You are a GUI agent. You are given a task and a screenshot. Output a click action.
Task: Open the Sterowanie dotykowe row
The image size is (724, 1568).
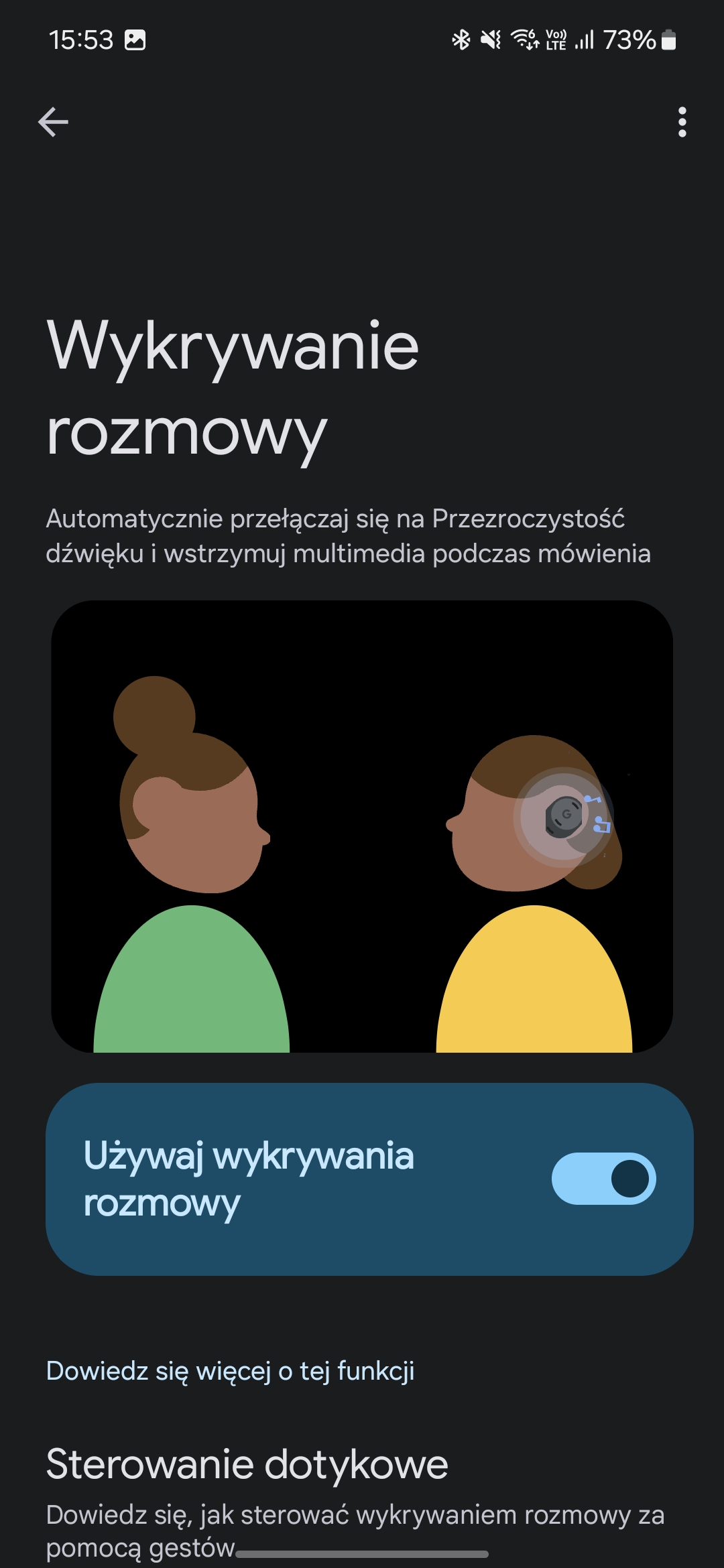coord(362,1501)
